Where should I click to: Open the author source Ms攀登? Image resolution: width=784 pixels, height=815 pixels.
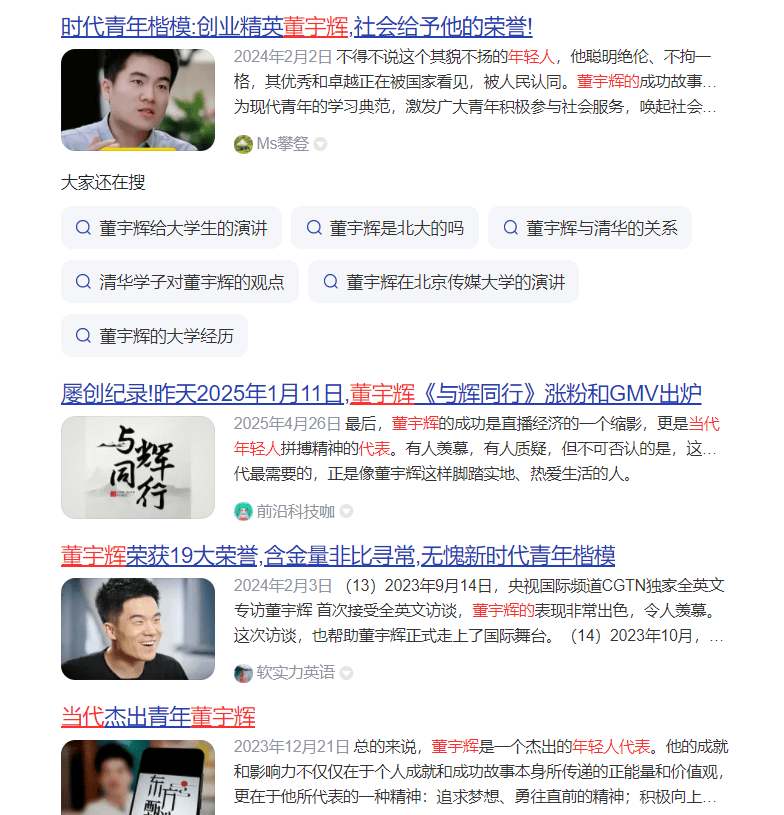[x=282, y=144]
